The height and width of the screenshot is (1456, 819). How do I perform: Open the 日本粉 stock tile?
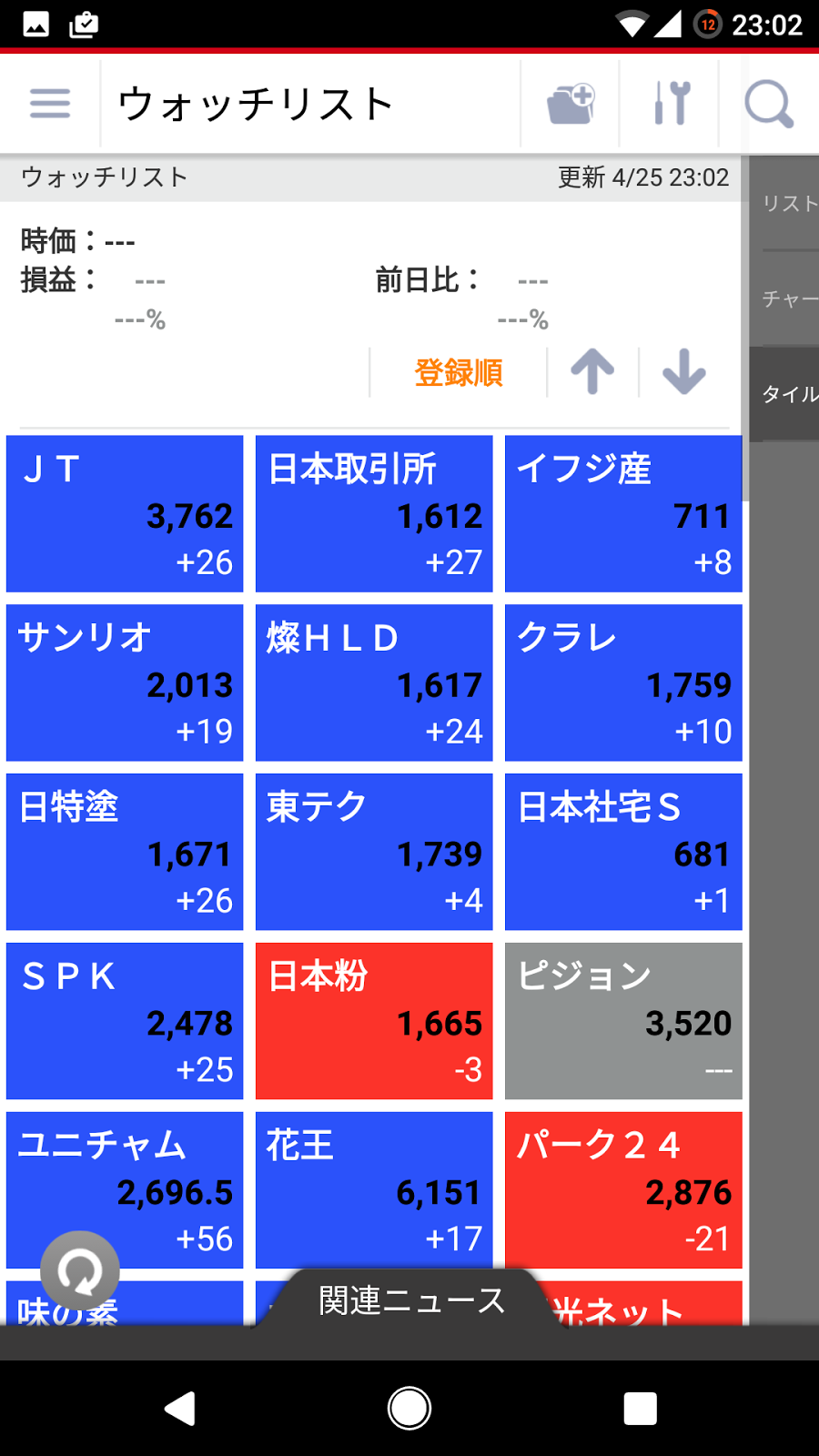[x=374, y=1021]
